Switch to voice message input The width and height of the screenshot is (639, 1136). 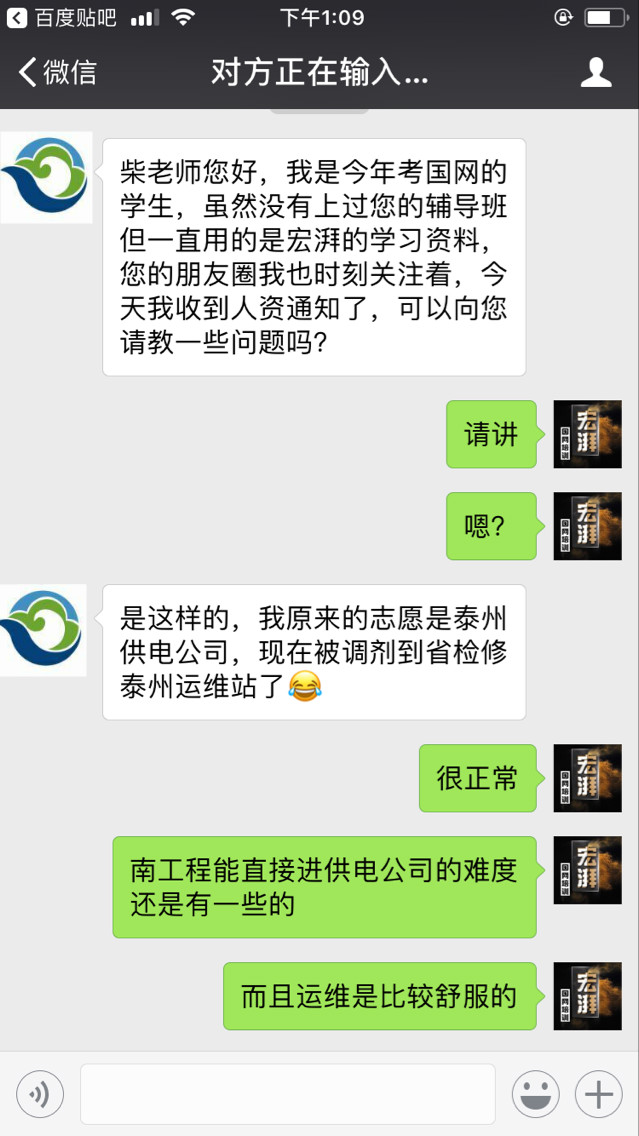[x=40, y=1094]
